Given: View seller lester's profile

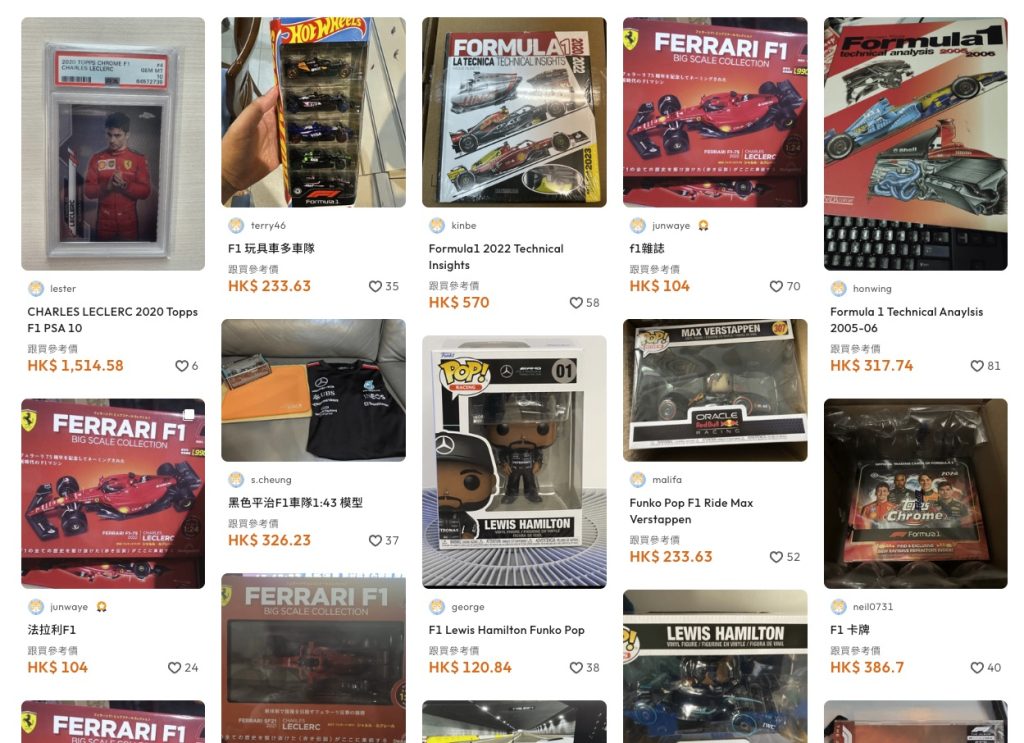Looking at the screenshot, I should tap(62, 289).
